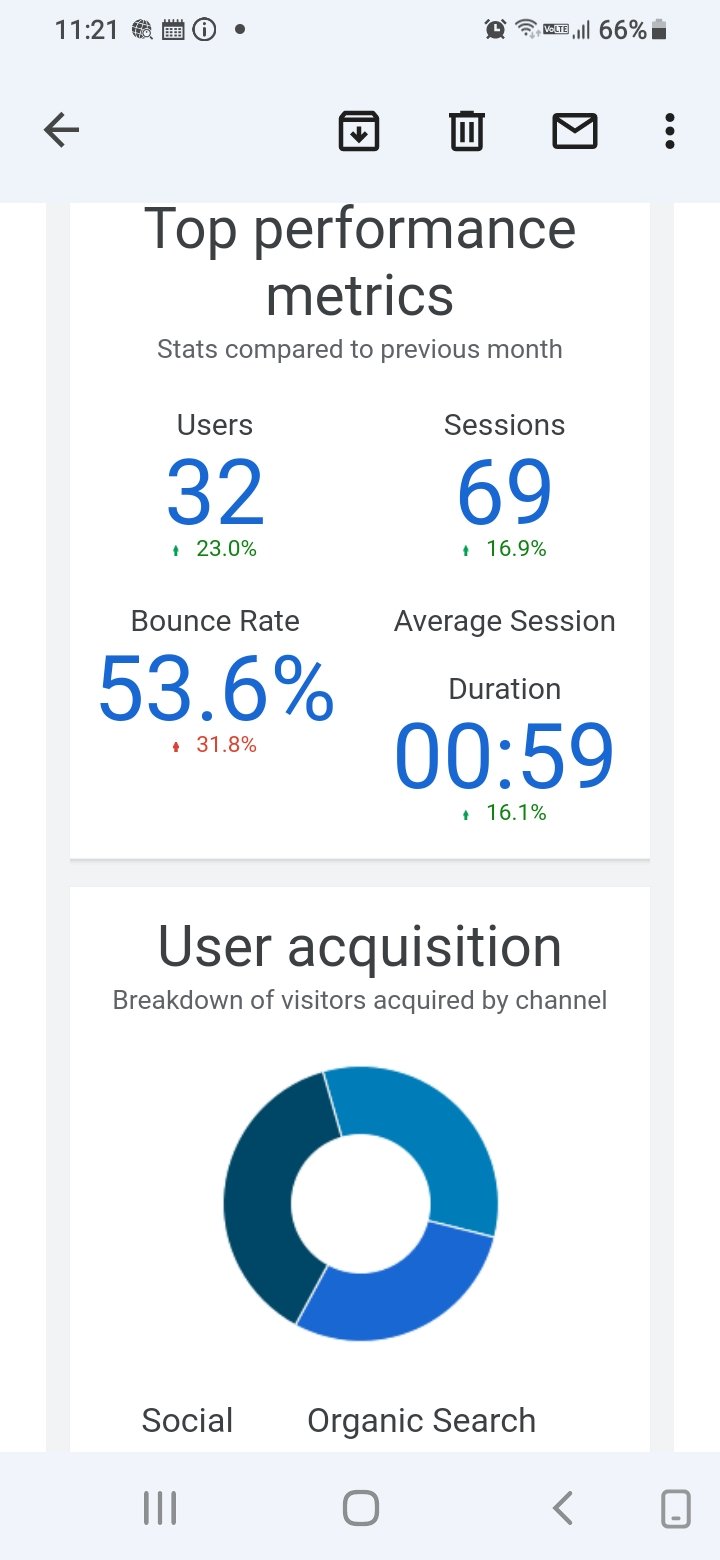
Task: Open recent apps
Action: [160, 1508]
